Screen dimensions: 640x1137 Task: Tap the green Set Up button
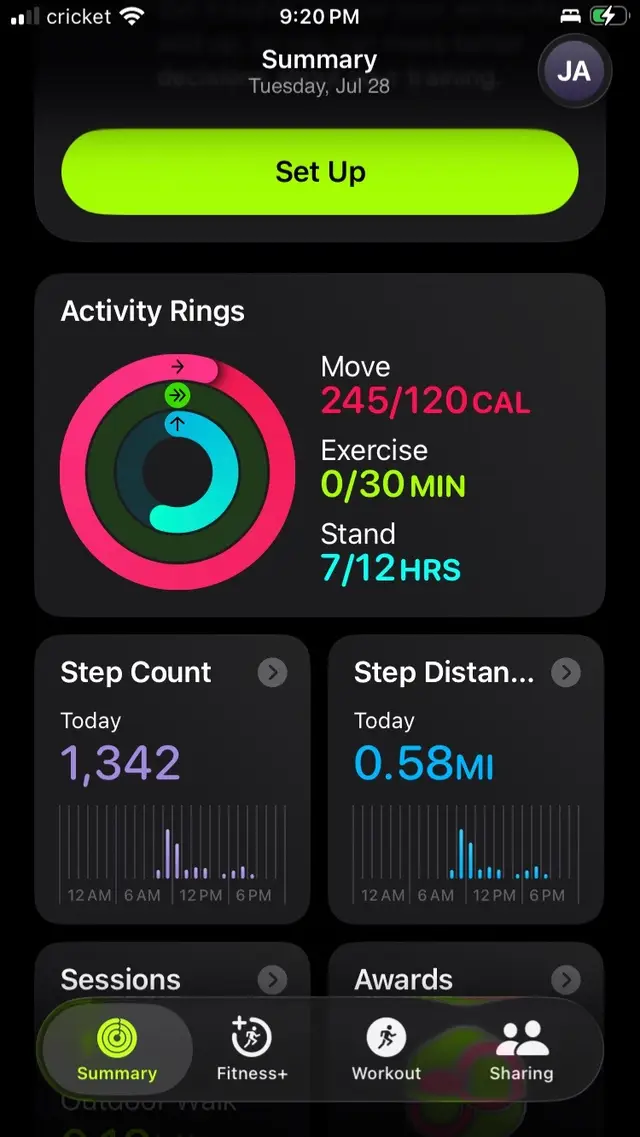point(320,172)
